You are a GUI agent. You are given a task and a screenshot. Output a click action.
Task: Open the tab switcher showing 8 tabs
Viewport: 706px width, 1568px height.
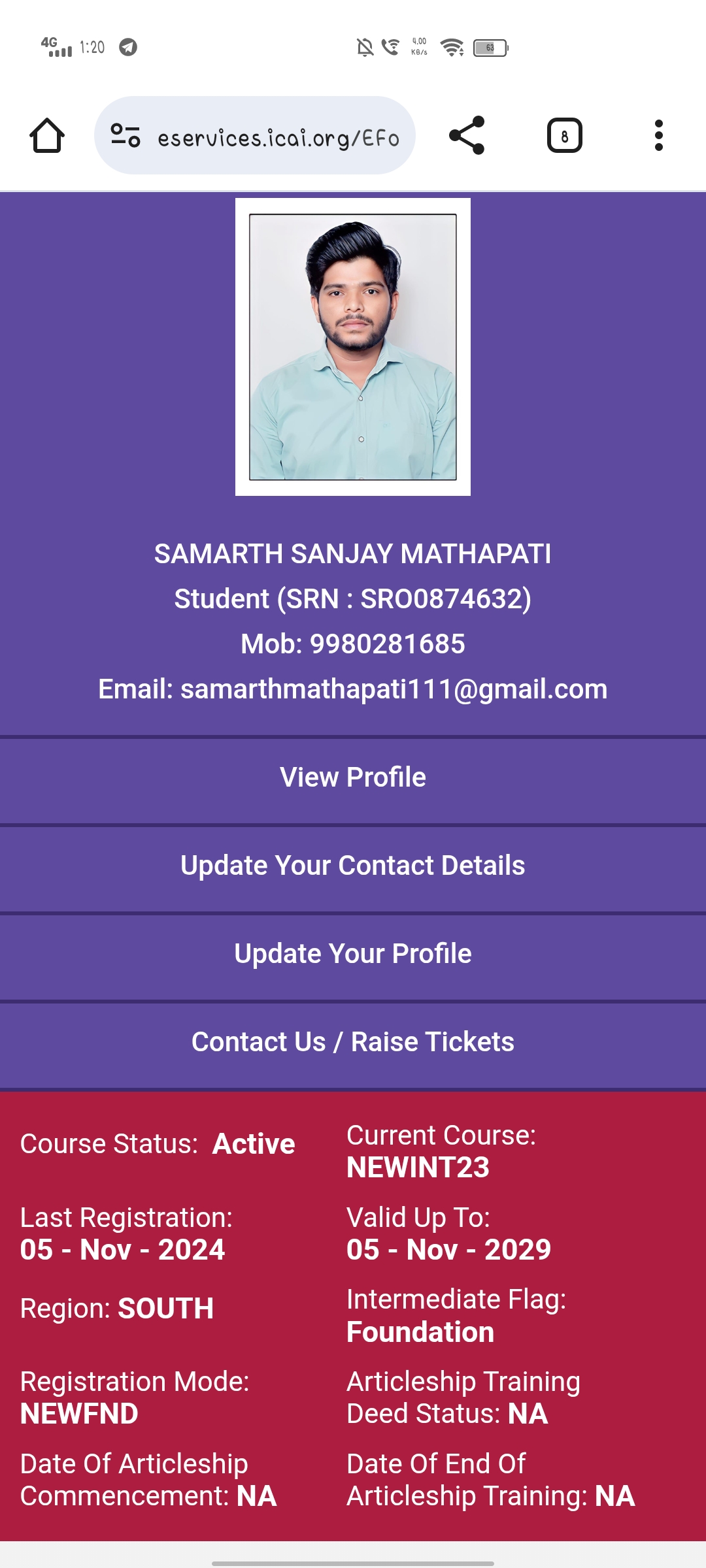click(x=564, y=136)
